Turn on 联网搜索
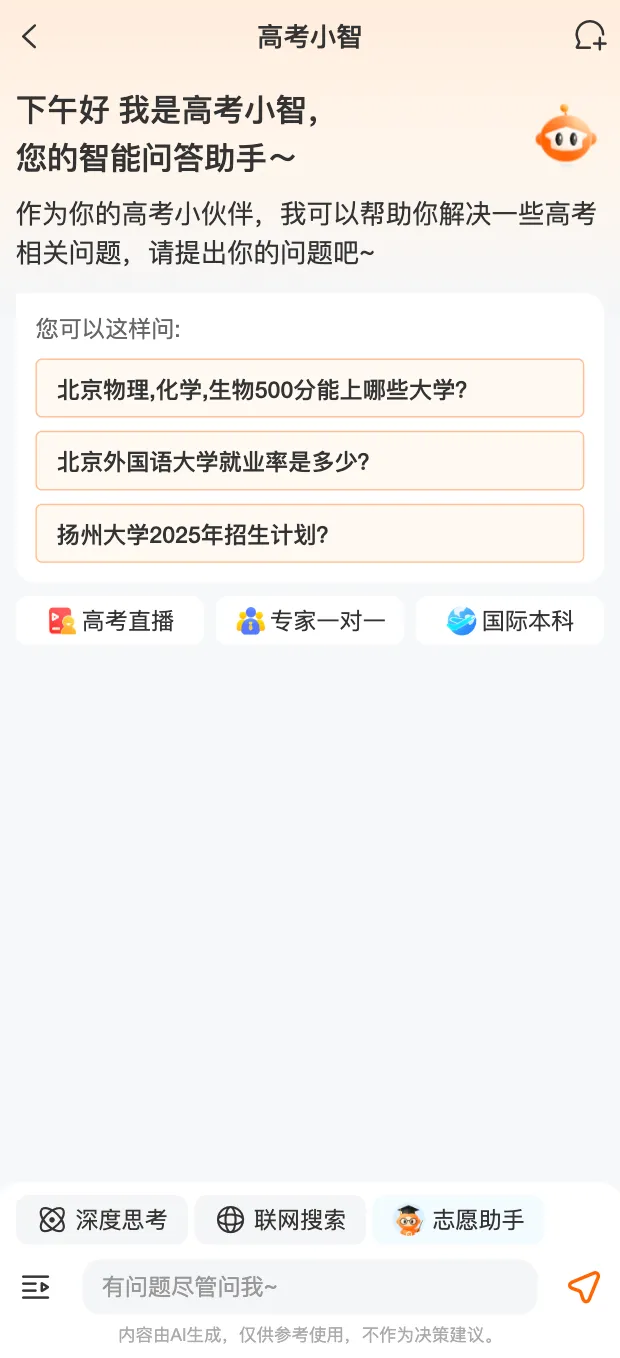The image size is (620, 1358). pos(280,1220)
